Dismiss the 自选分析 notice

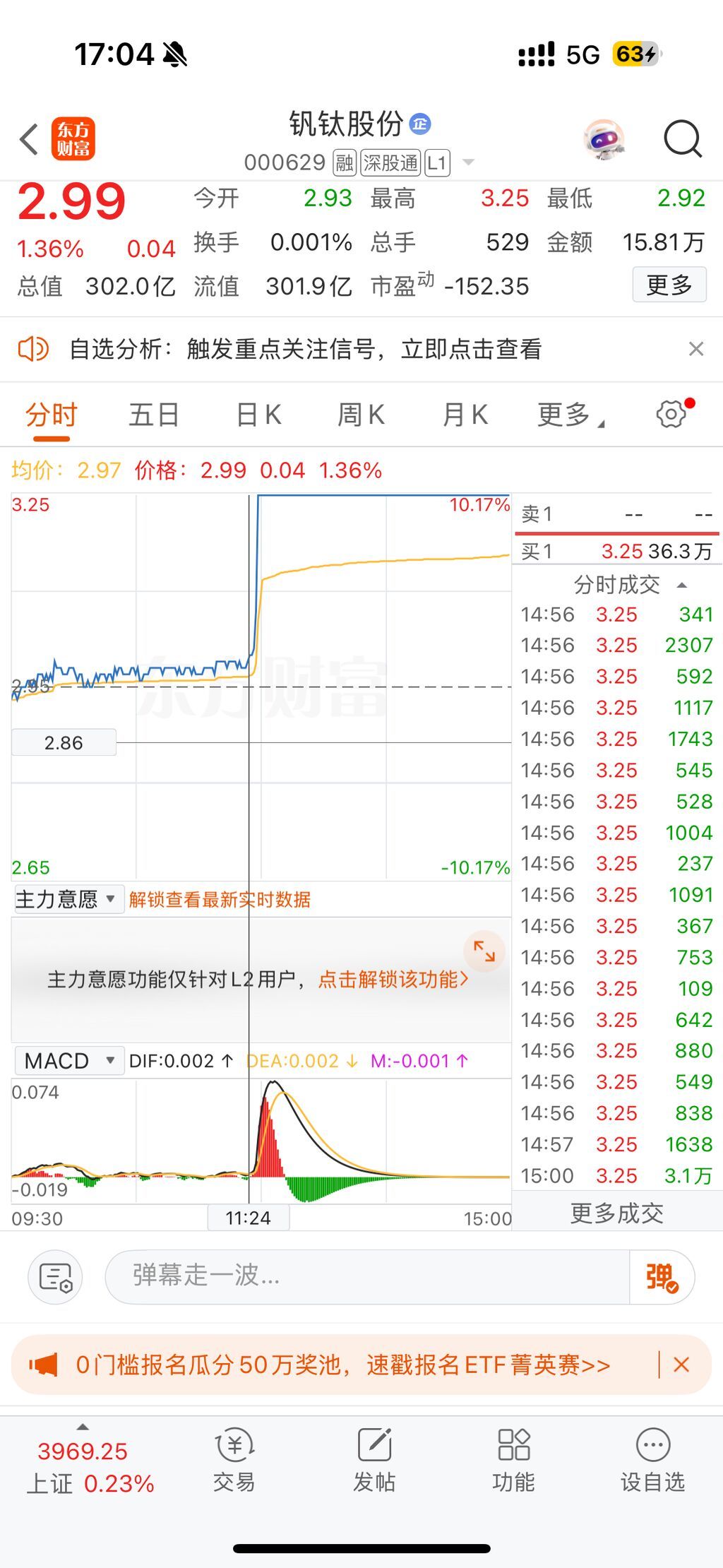click(696, 349)
